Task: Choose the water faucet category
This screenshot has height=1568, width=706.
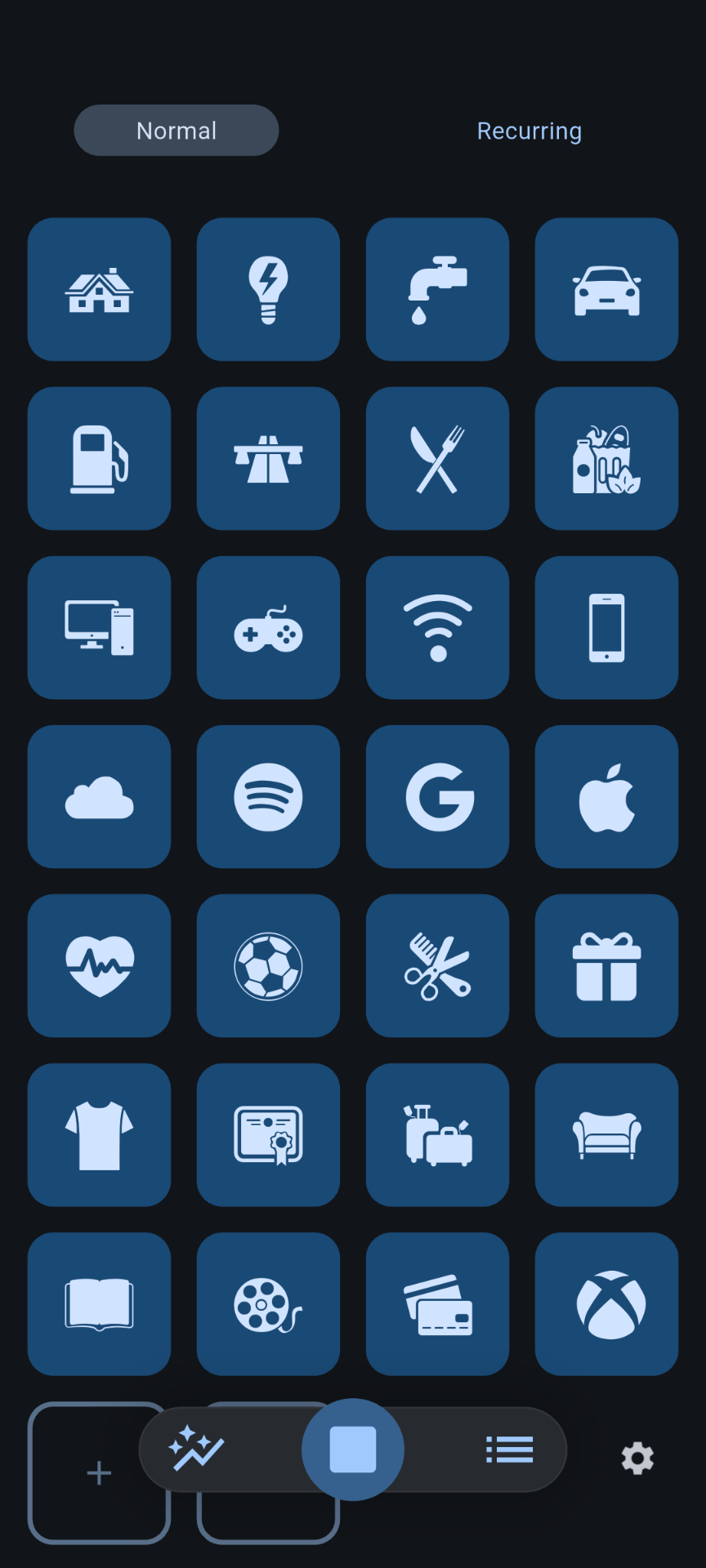Action: point(437,289)
